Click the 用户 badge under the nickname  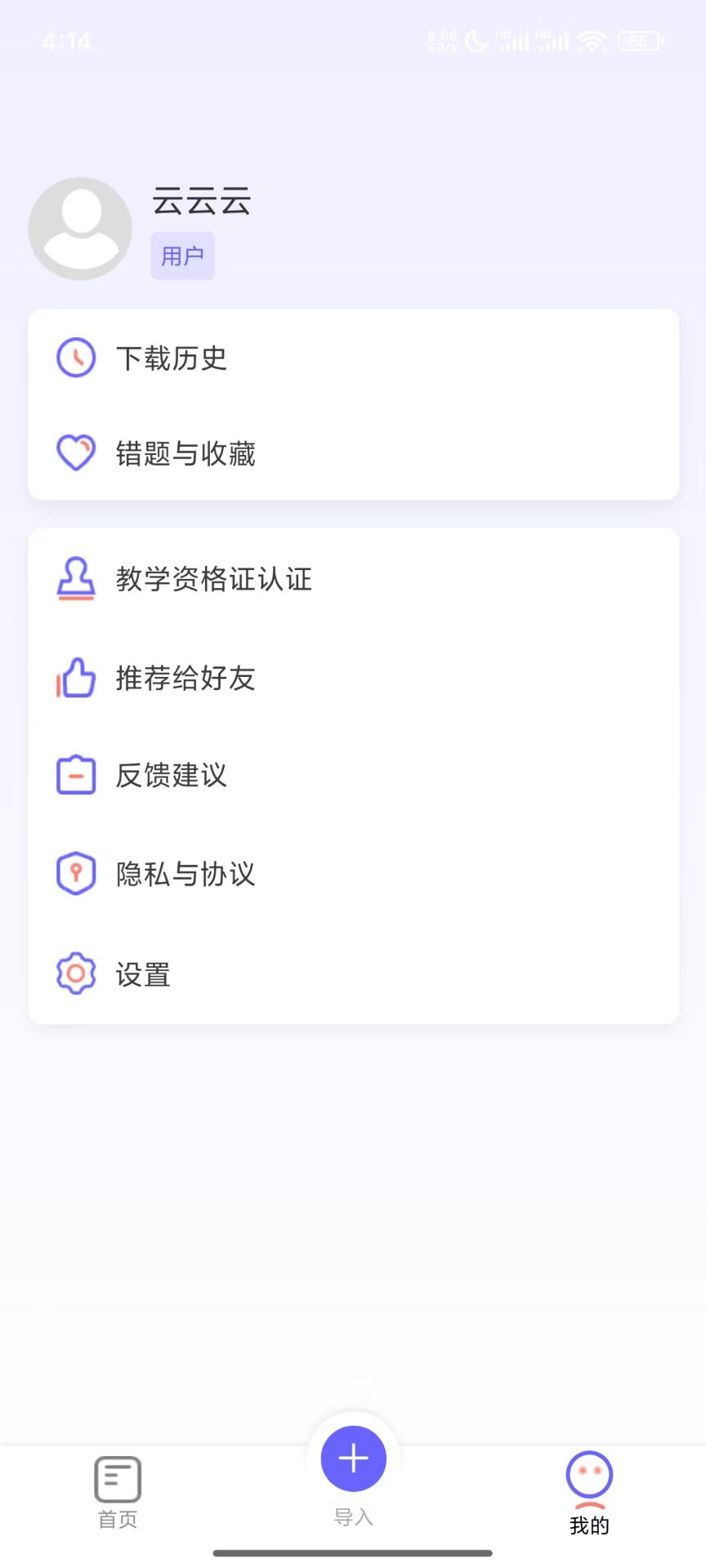pyautogui.click(x=182, y=255)
